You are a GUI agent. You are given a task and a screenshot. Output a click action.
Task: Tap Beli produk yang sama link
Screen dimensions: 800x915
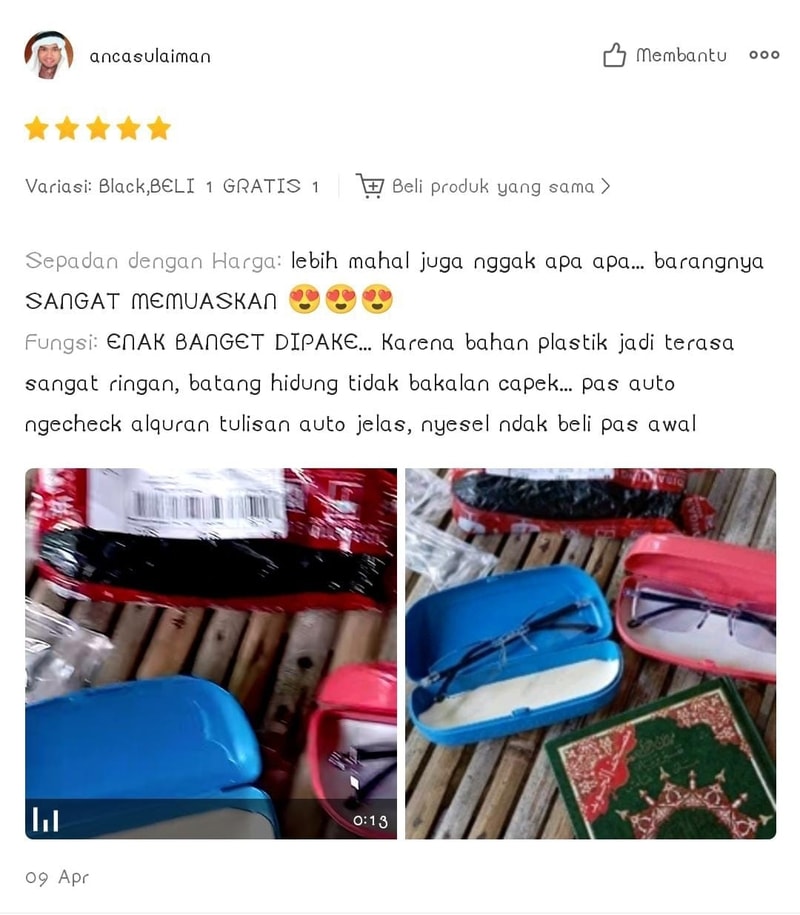point(484,187)
